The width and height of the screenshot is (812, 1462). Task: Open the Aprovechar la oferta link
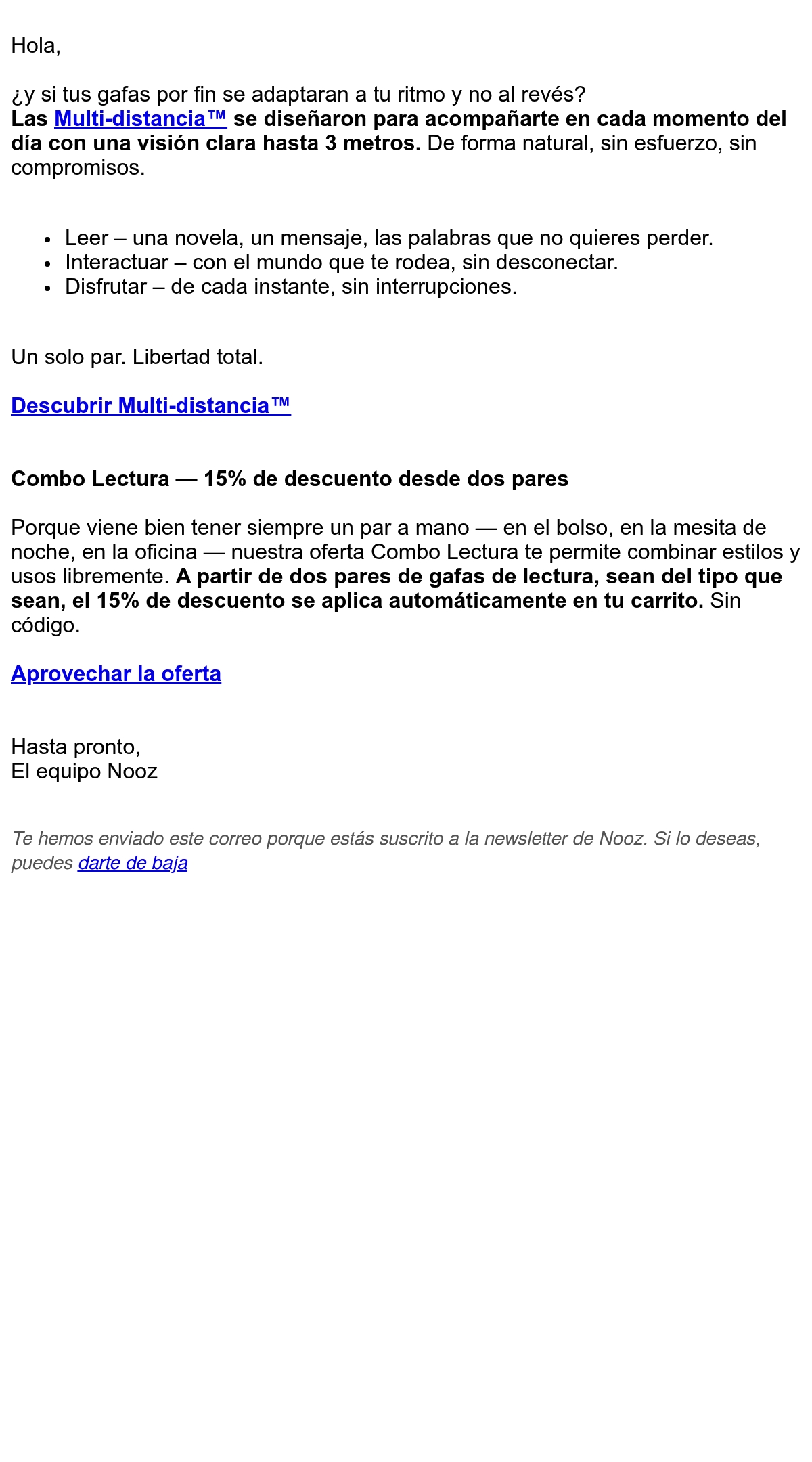(116, 673)
